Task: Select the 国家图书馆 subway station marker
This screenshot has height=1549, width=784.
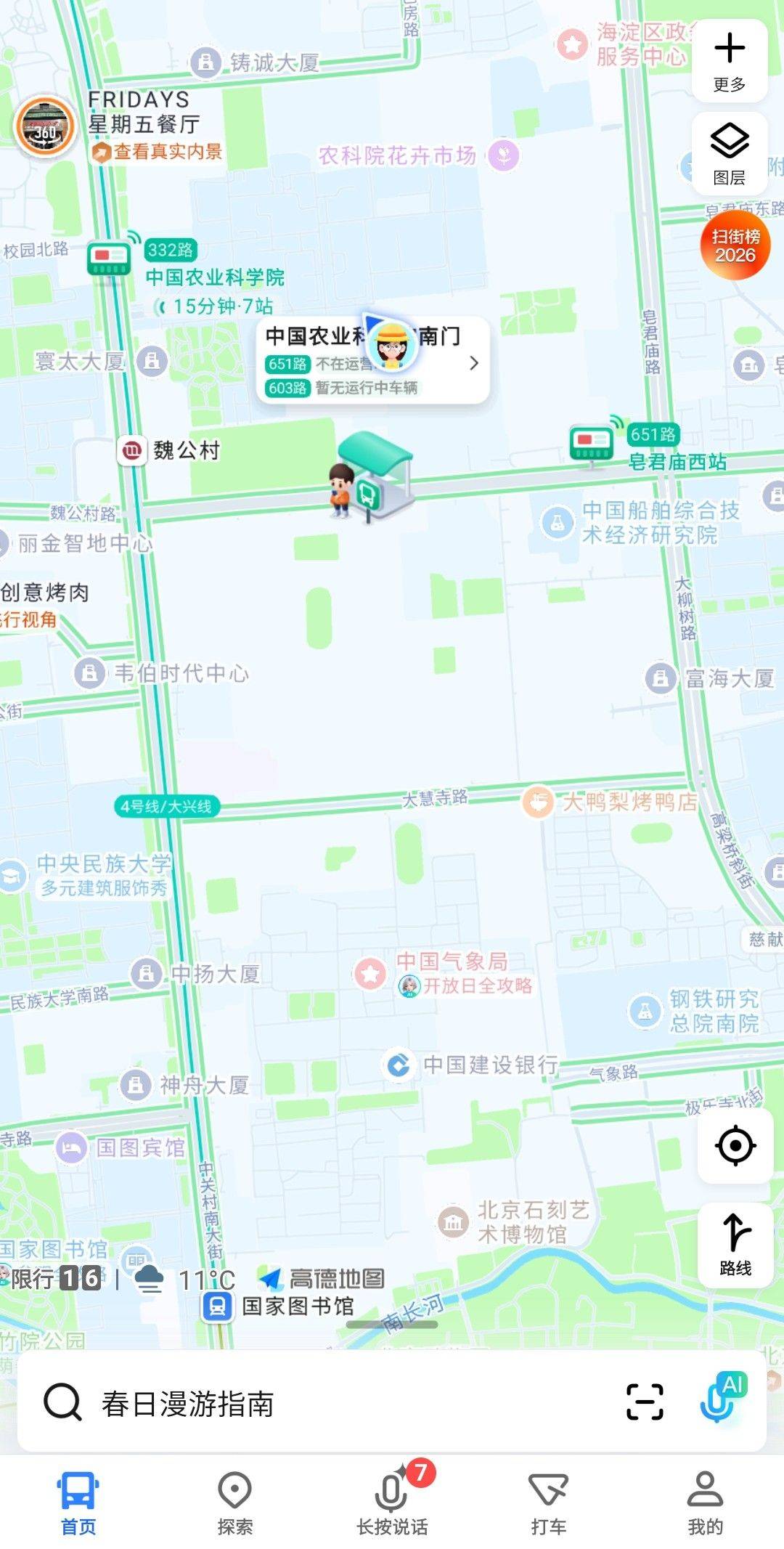Action: click(x=217, y=1306)
